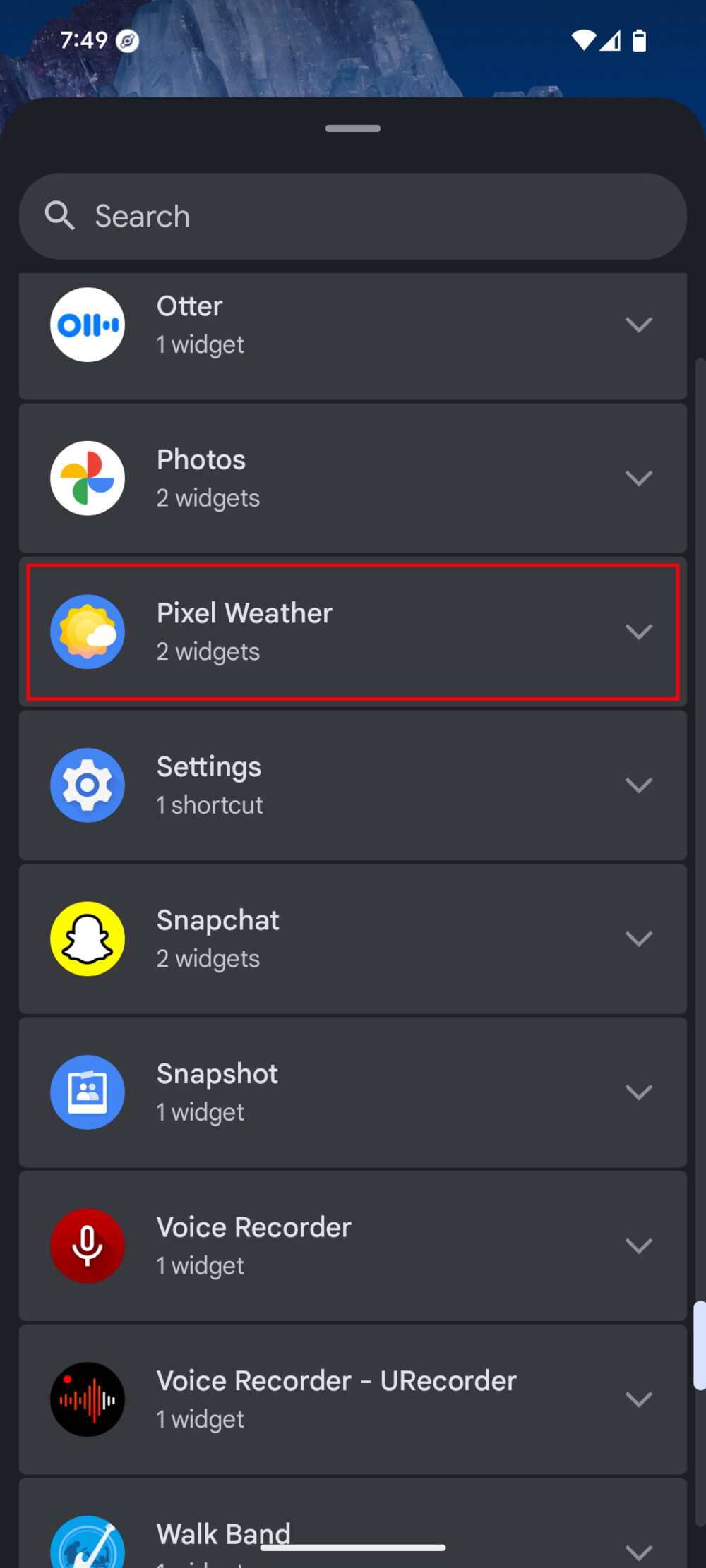706x1568 pixels.
Task: Click inside the Search field
Action: click(x=353, y=216)
